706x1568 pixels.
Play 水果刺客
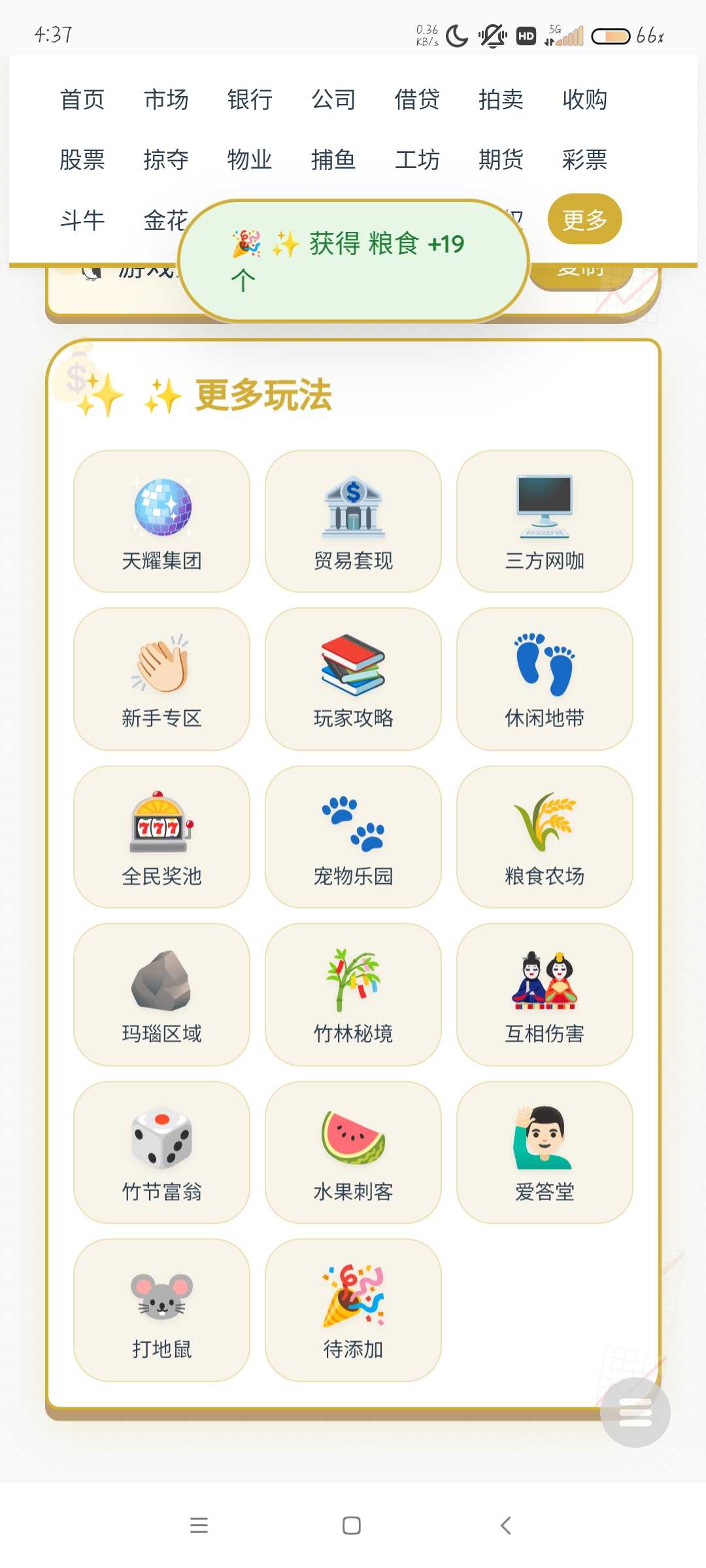click(x=353, y=1152)
